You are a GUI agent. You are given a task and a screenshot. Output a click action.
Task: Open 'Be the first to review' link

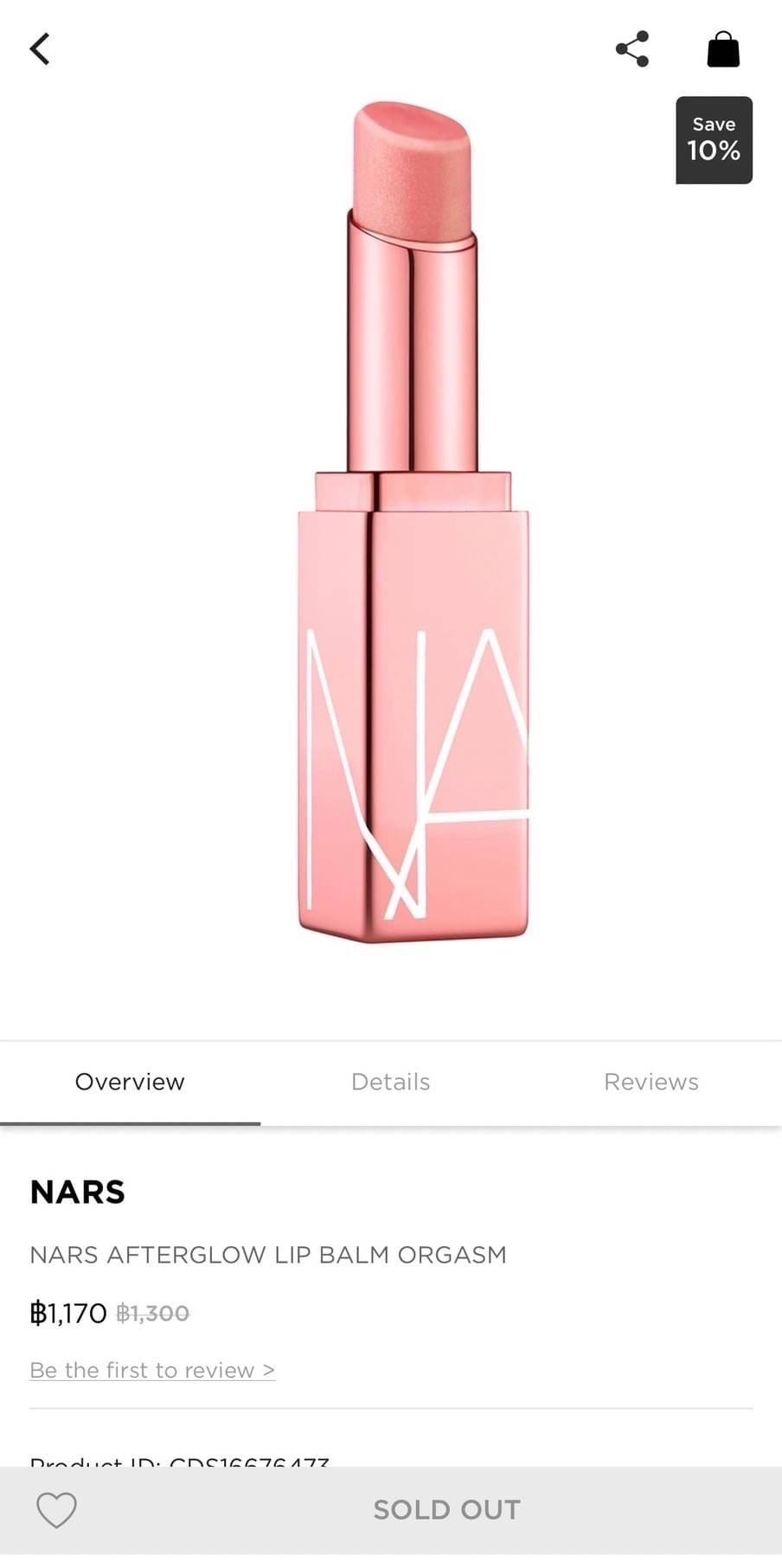(152, 1370)
